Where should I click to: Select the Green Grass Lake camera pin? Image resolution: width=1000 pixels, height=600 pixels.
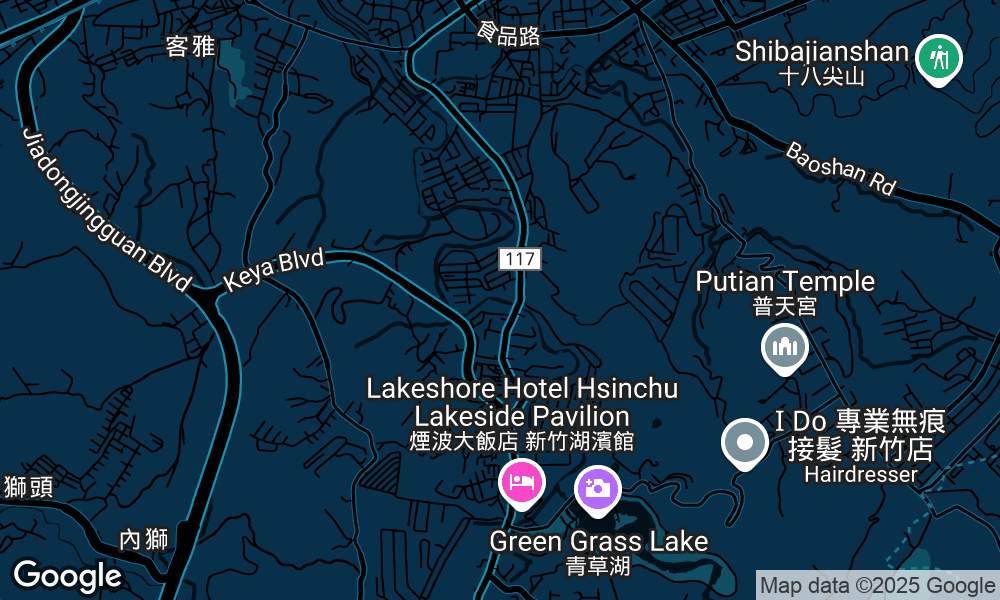click(597, 488)
